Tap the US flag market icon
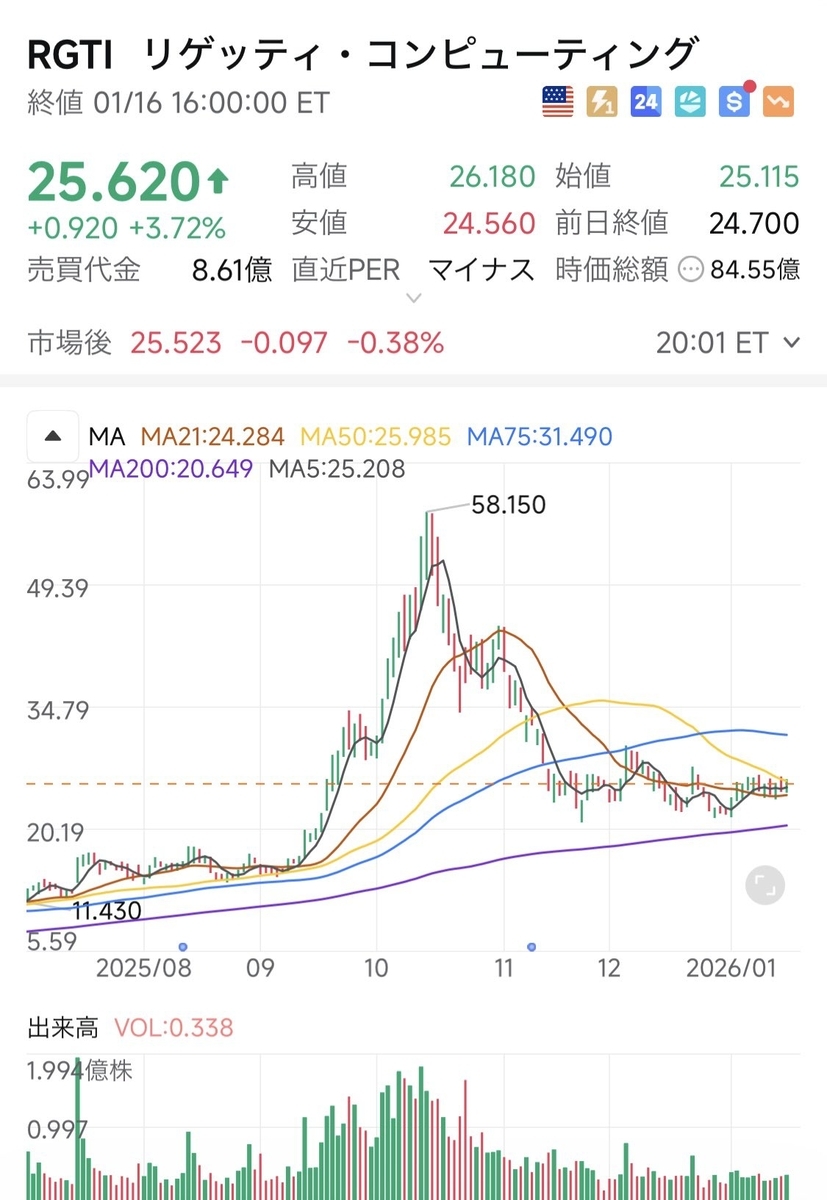 tap(558, 102)
